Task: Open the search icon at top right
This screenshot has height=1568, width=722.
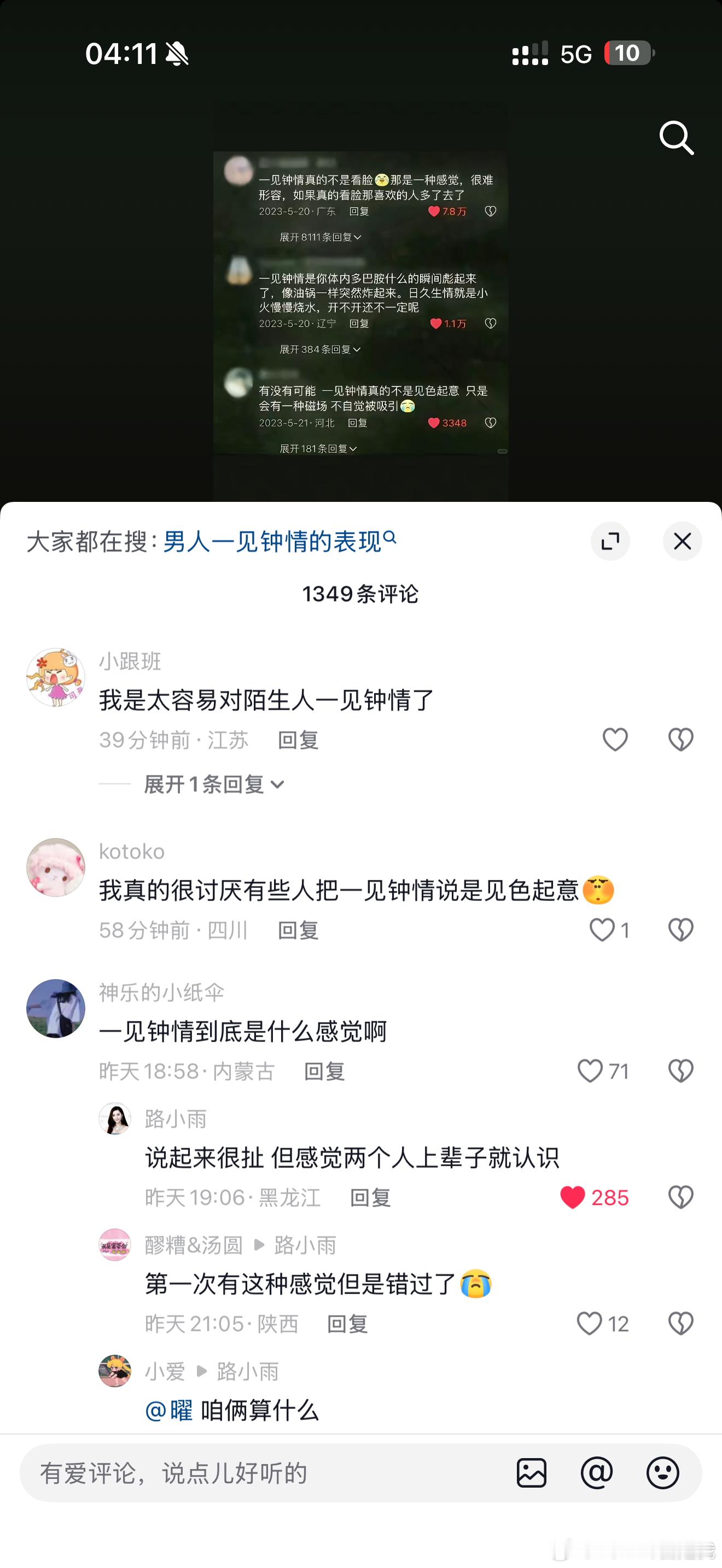Action: [676, 139]
